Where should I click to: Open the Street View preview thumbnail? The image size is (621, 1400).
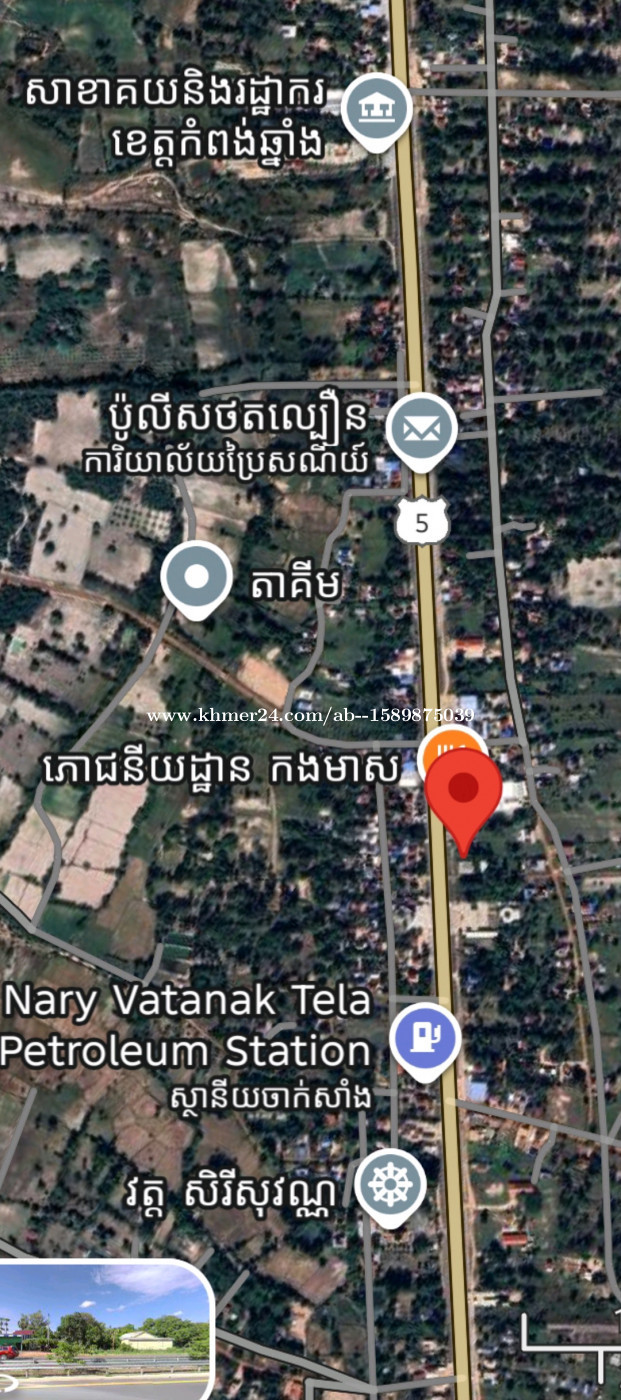105,1330
